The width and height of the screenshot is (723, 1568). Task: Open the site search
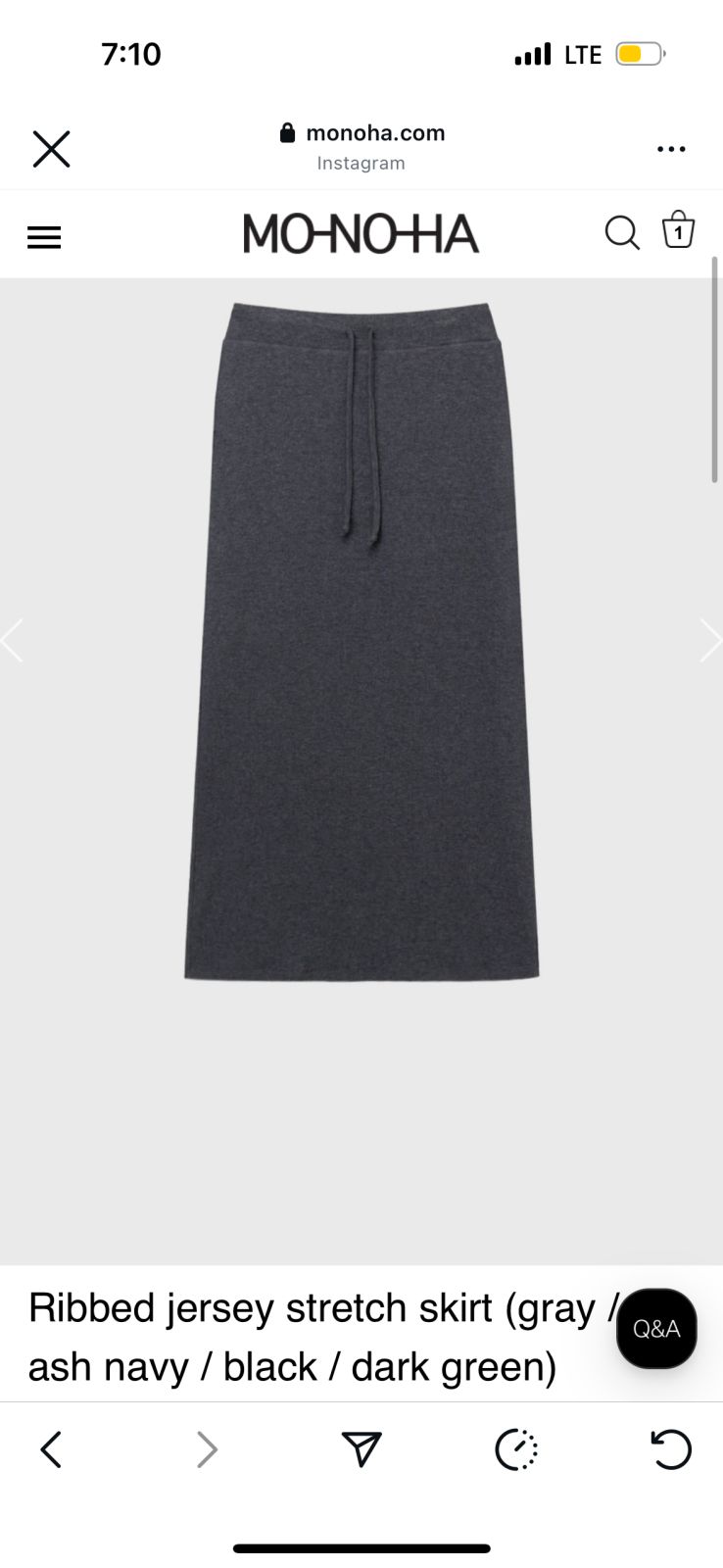pyautogui.click(x=621, y=233)
